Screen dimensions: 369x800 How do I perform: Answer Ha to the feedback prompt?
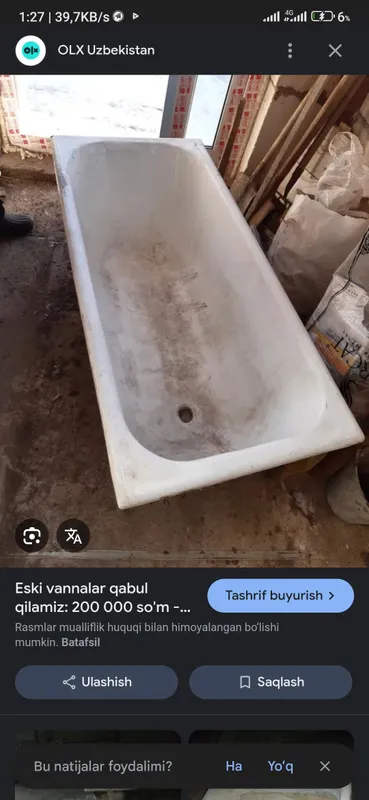pyautogui.click(x=234, y=766)
